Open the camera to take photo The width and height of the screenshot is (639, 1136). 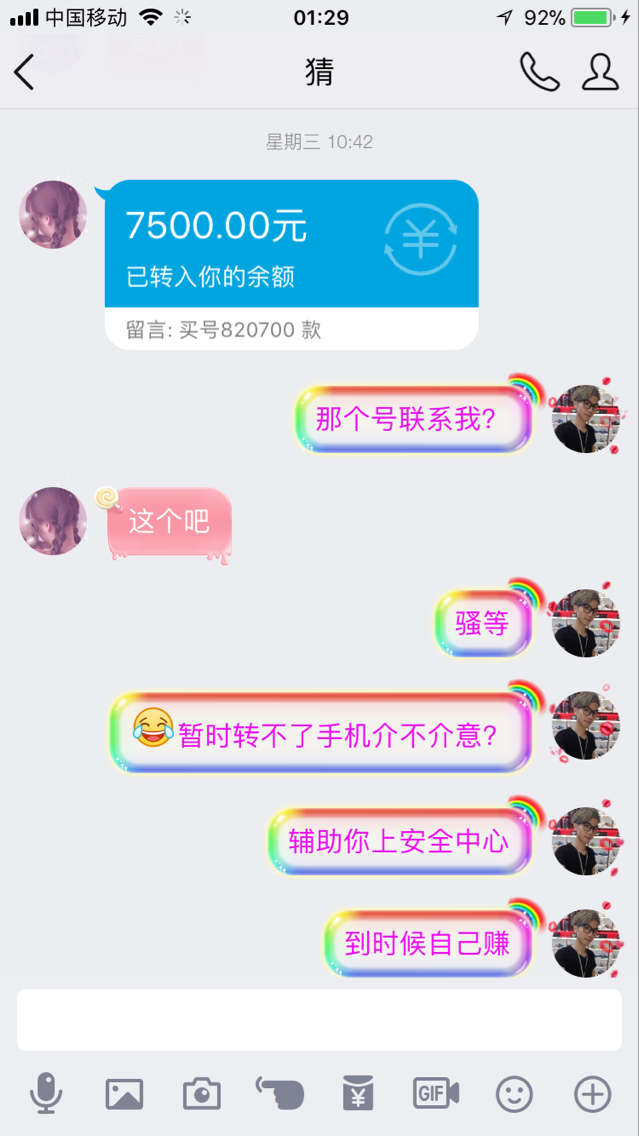point(202,1094)
